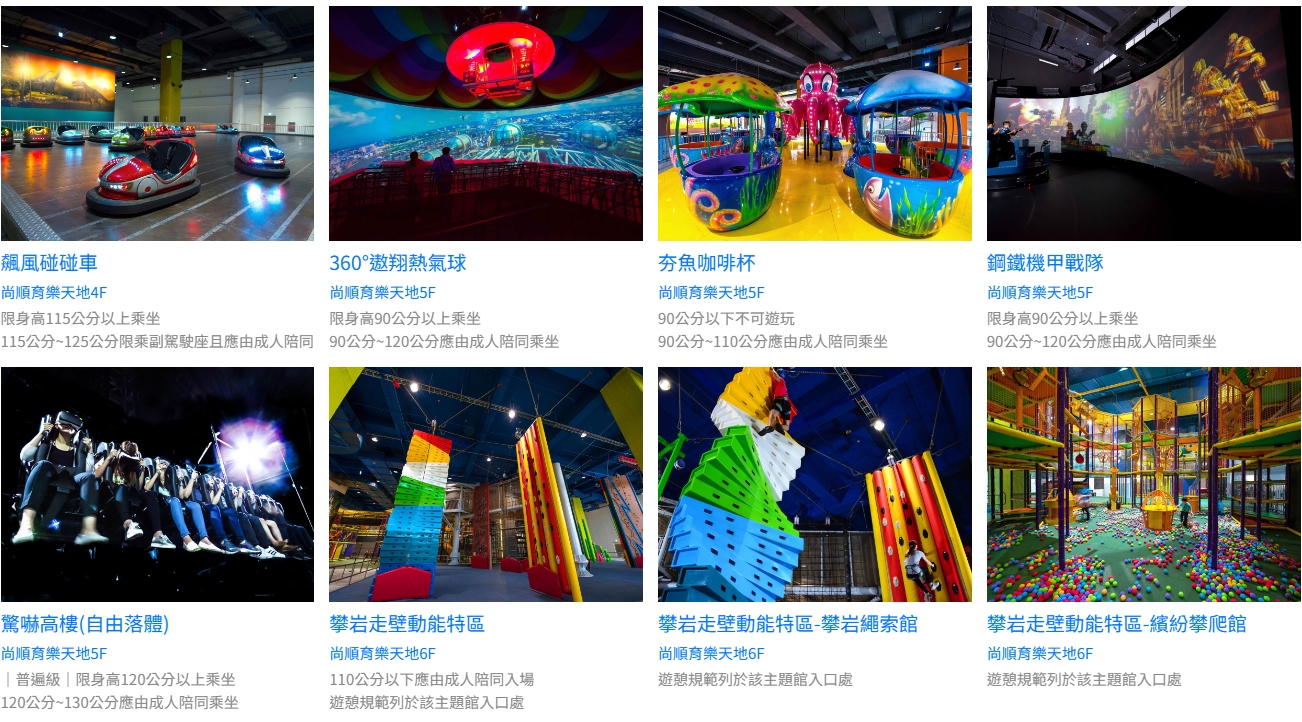Viewport: 1302px width, 722px height.
Task: Tap the 攀岩走壁動能特區-攀岩繩索館 photo
Action: point(814,484)
